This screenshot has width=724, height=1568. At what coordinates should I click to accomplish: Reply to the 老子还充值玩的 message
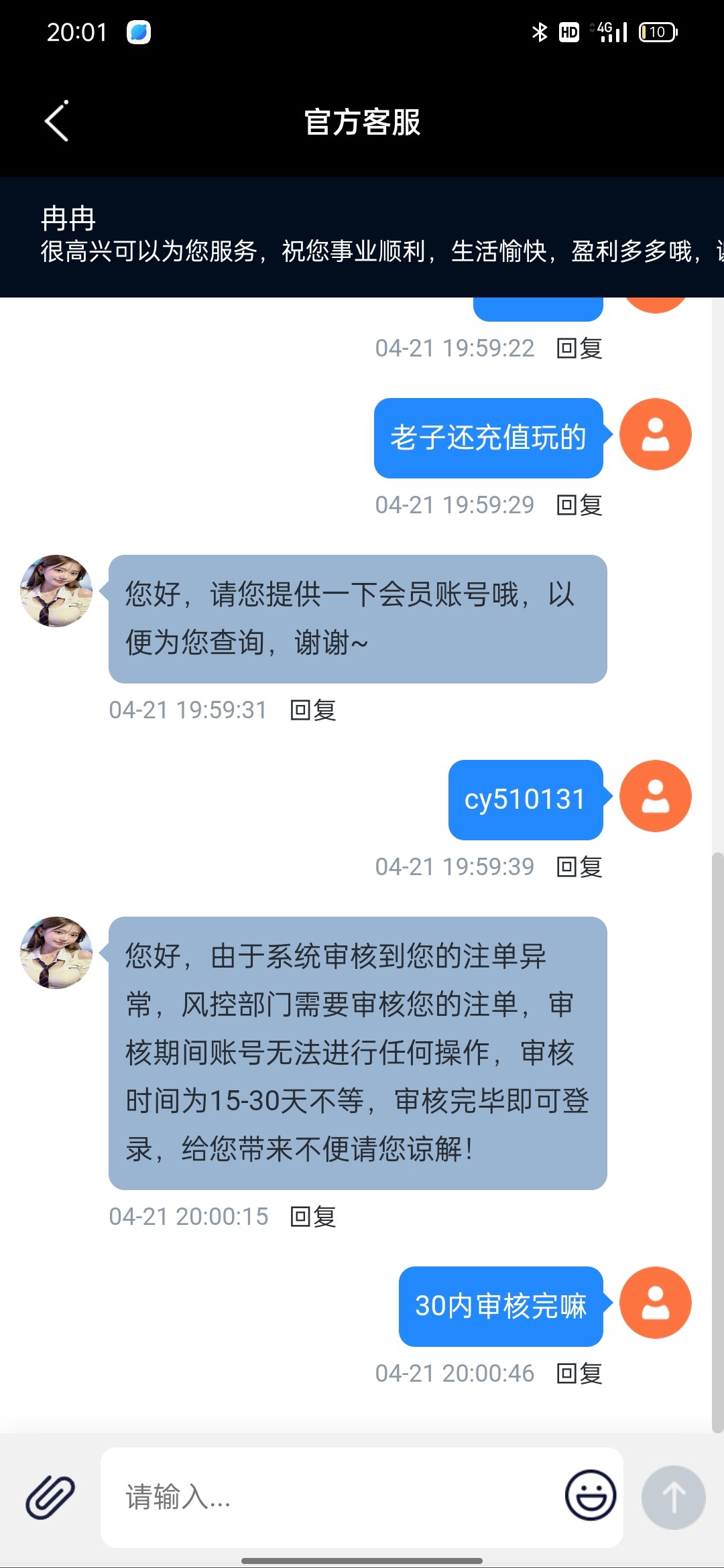[579, 505]
